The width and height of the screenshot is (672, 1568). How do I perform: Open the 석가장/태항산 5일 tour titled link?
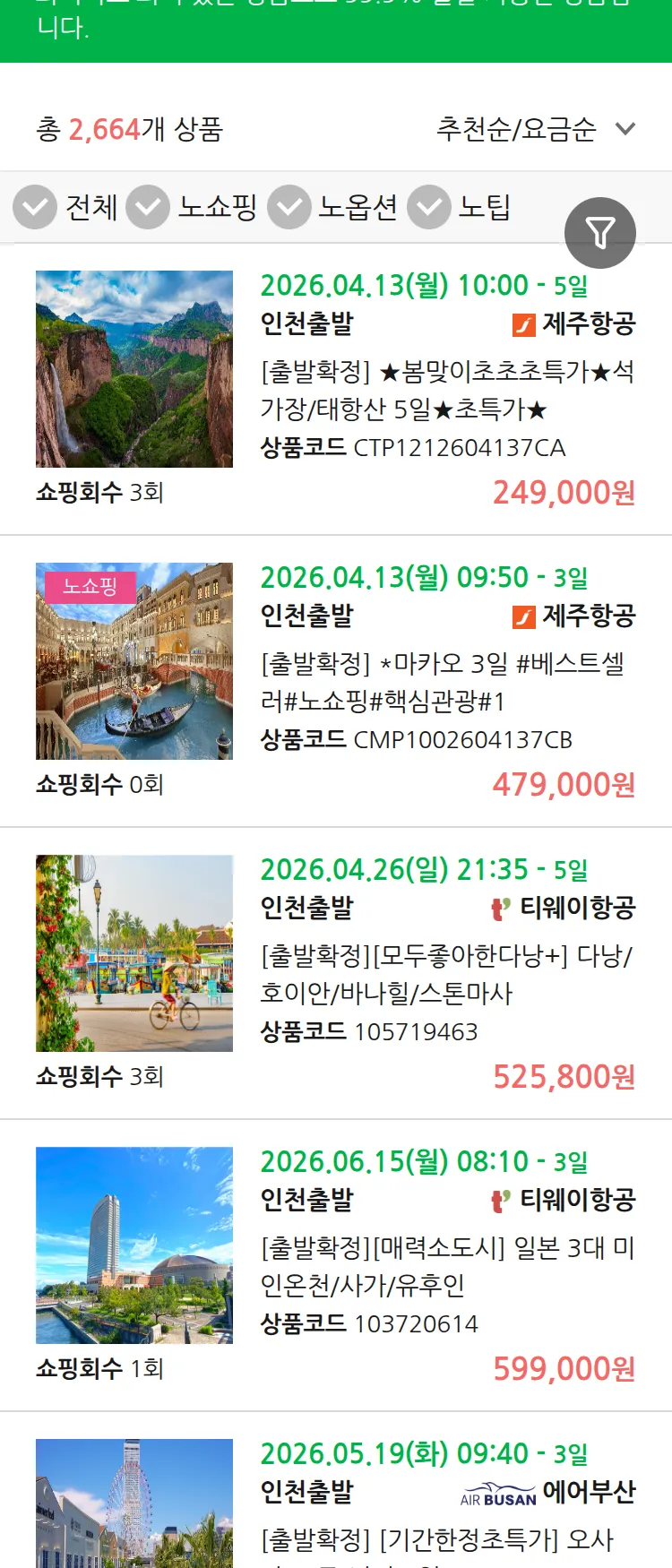tap(448, 392)
